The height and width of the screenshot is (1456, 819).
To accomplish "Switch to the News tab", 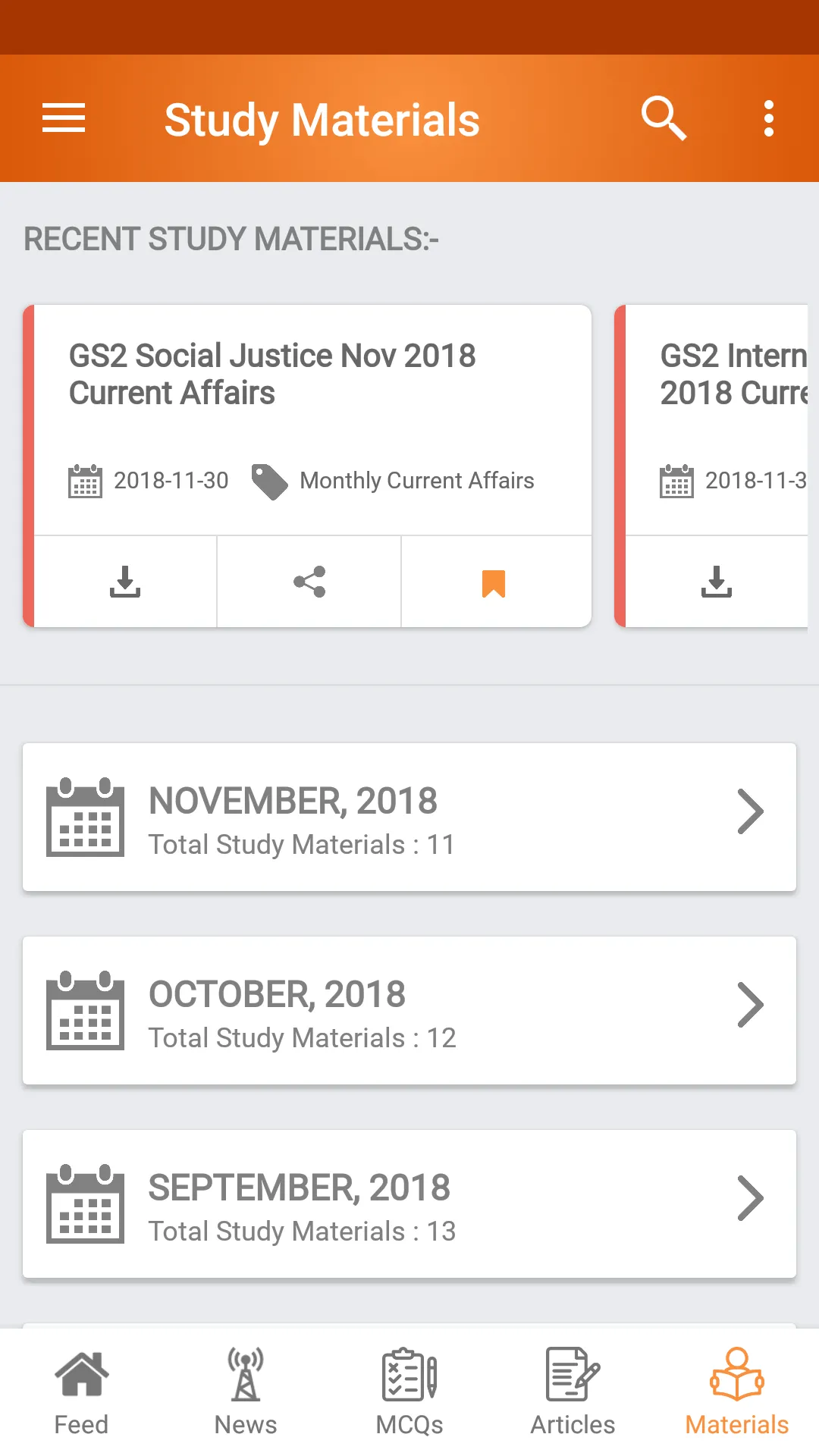I will [246, 1392].
